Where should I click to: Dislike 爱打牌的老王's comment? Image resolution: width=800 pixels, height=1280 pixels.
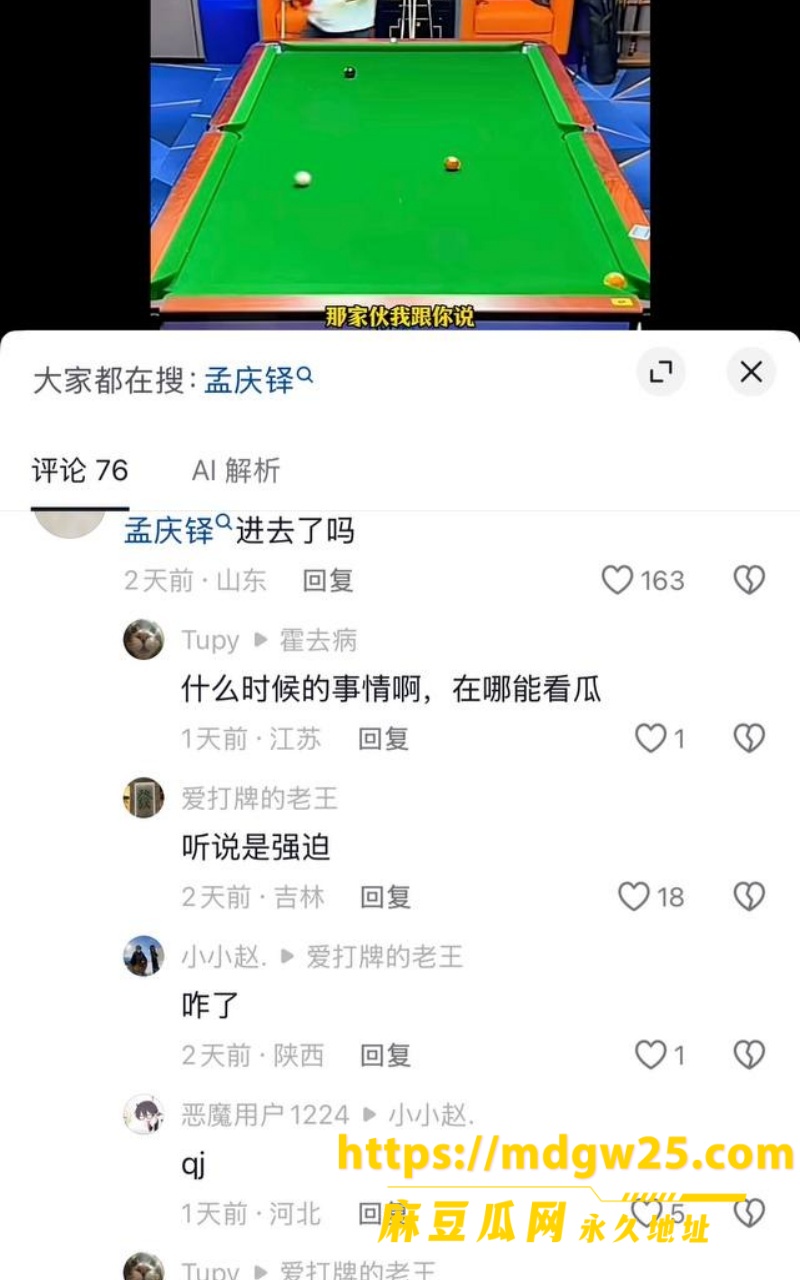click(x=749, y=896)
